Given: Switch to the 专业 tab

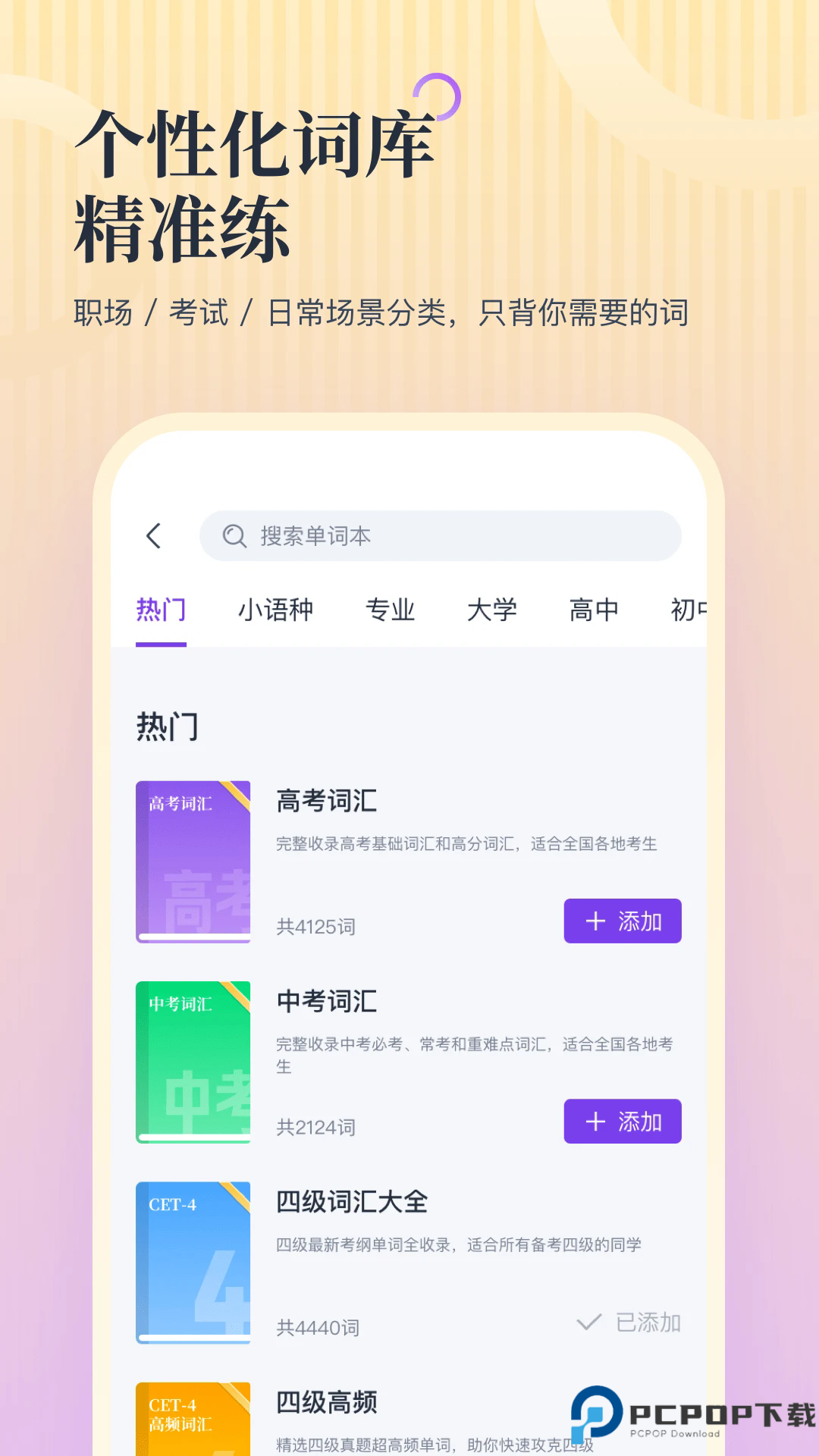Looking at the screenshot, I should pos(391,609).
